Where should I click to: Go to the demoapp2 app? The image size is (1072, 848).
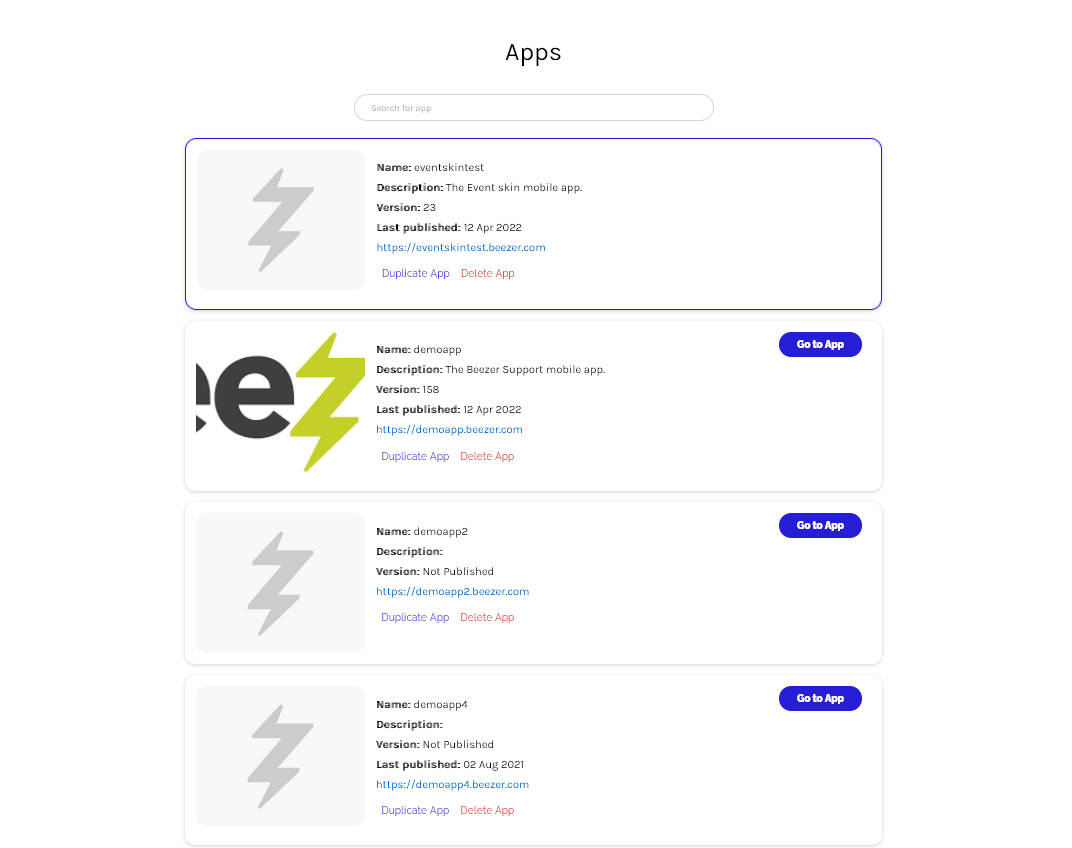[x=820, y=526]
